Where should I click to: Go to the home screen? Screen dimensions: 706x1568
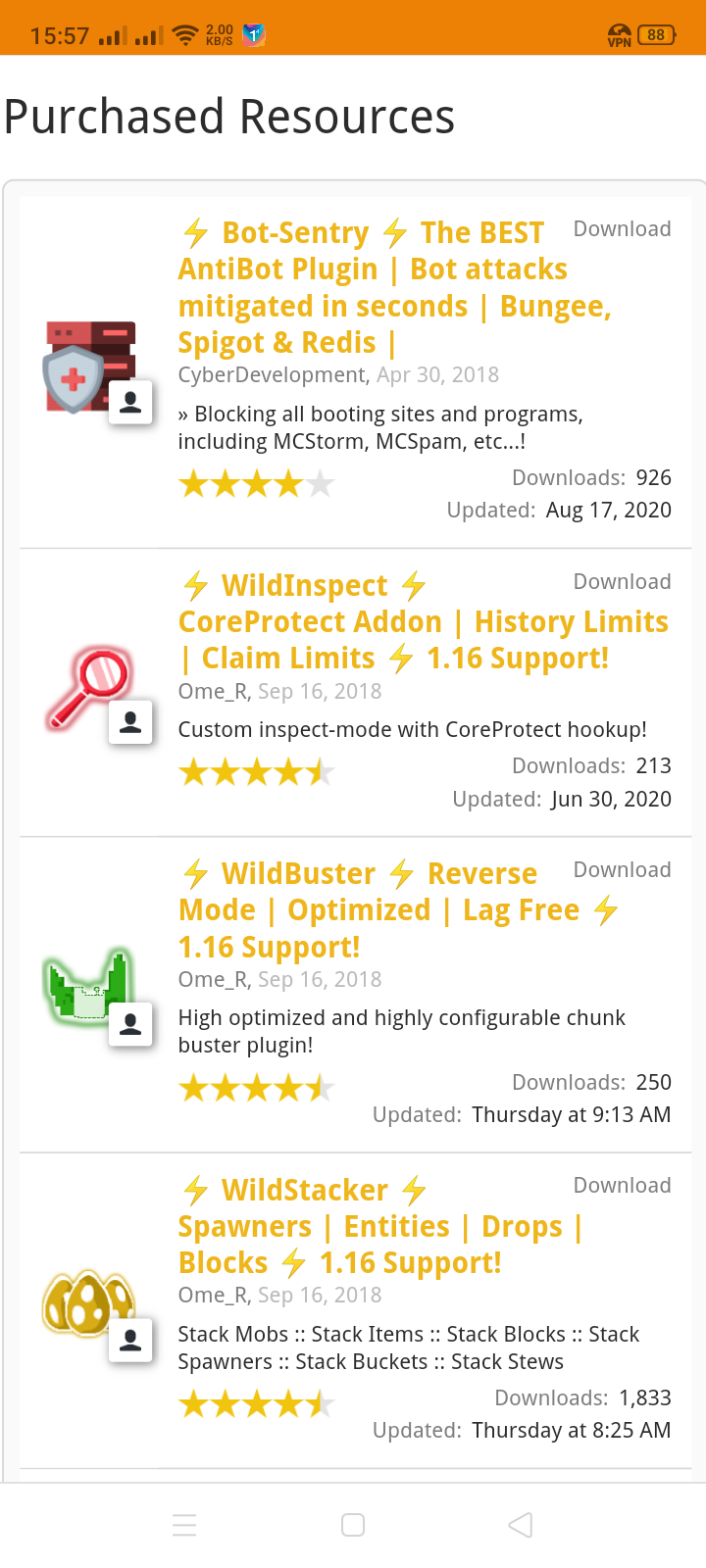coord(353,1525)
